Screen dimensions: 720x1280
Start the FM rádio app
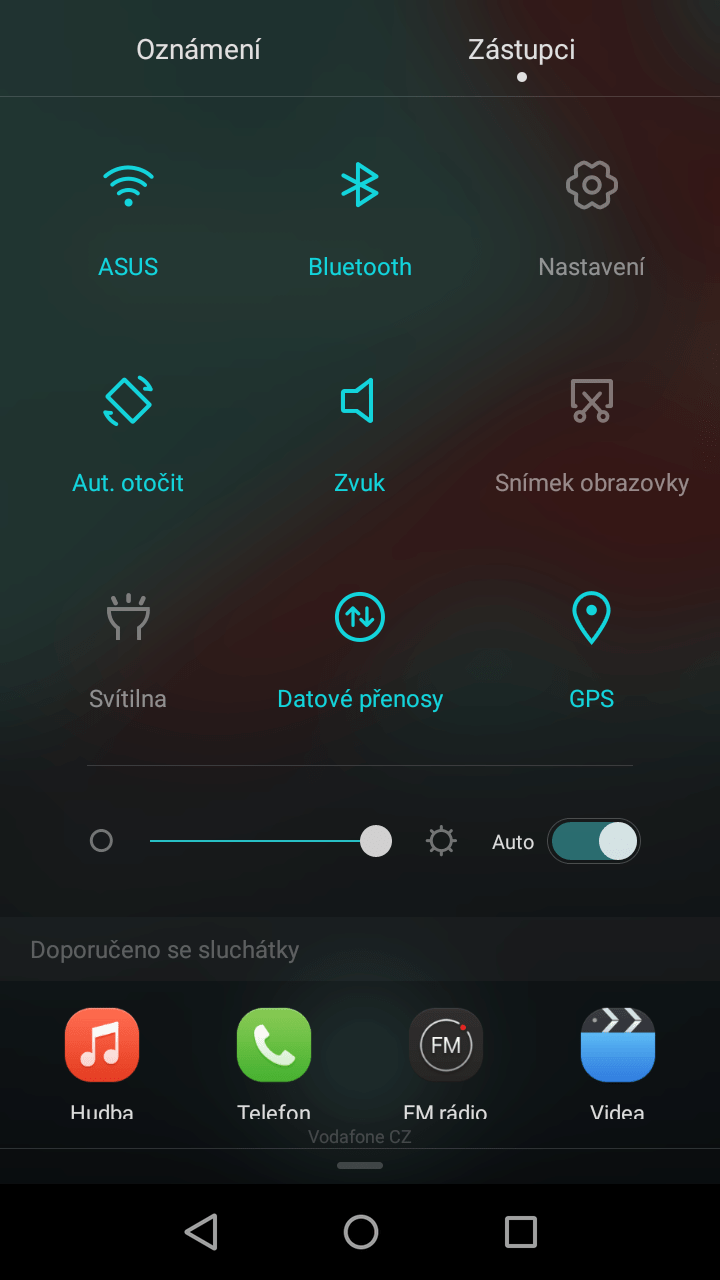[446, 1063]
